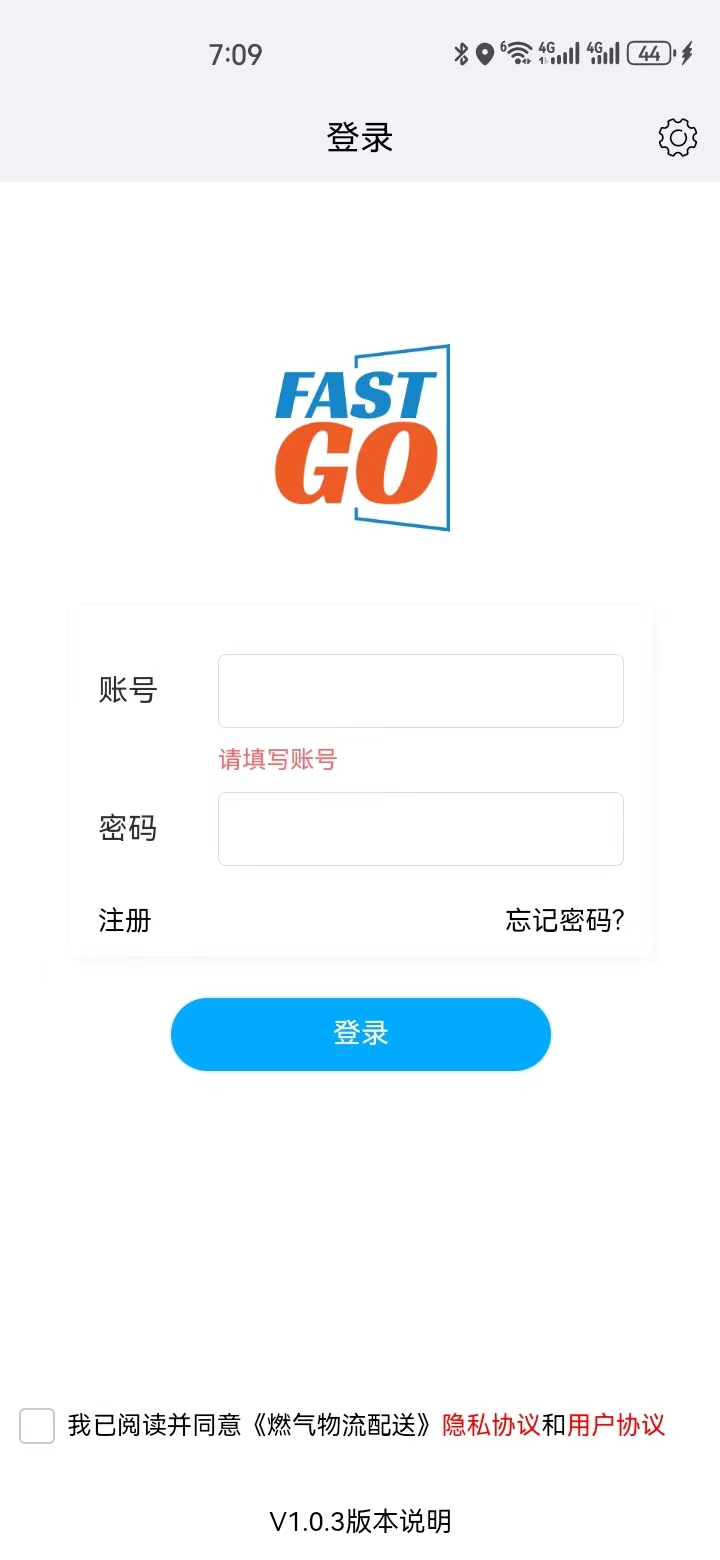Screen dimensions: 720x1560
Task: Tap the battery indicator showing 44
Action: [x=651, y=53]
